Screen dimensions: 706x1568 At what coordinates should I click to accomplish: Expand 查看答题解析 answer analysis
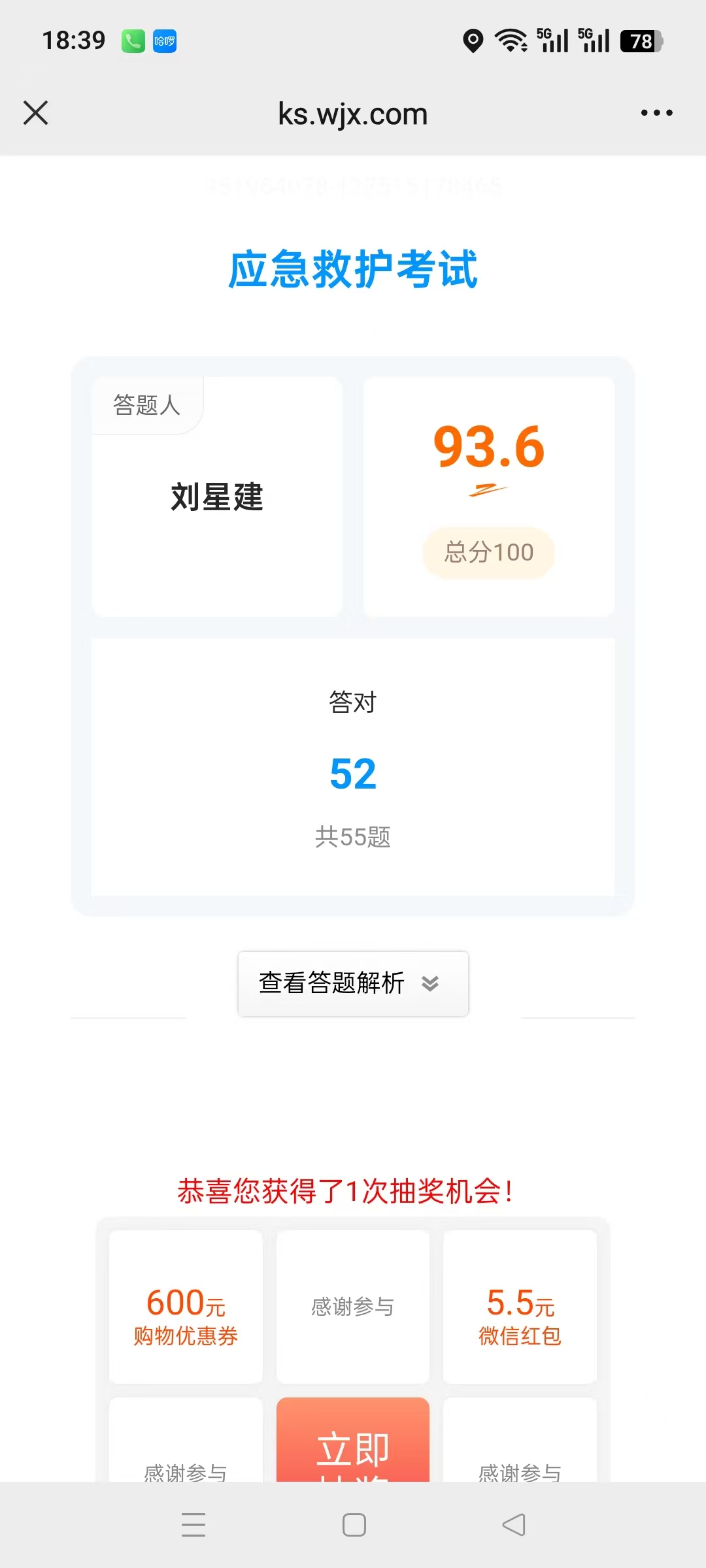(x=353, y=983)
